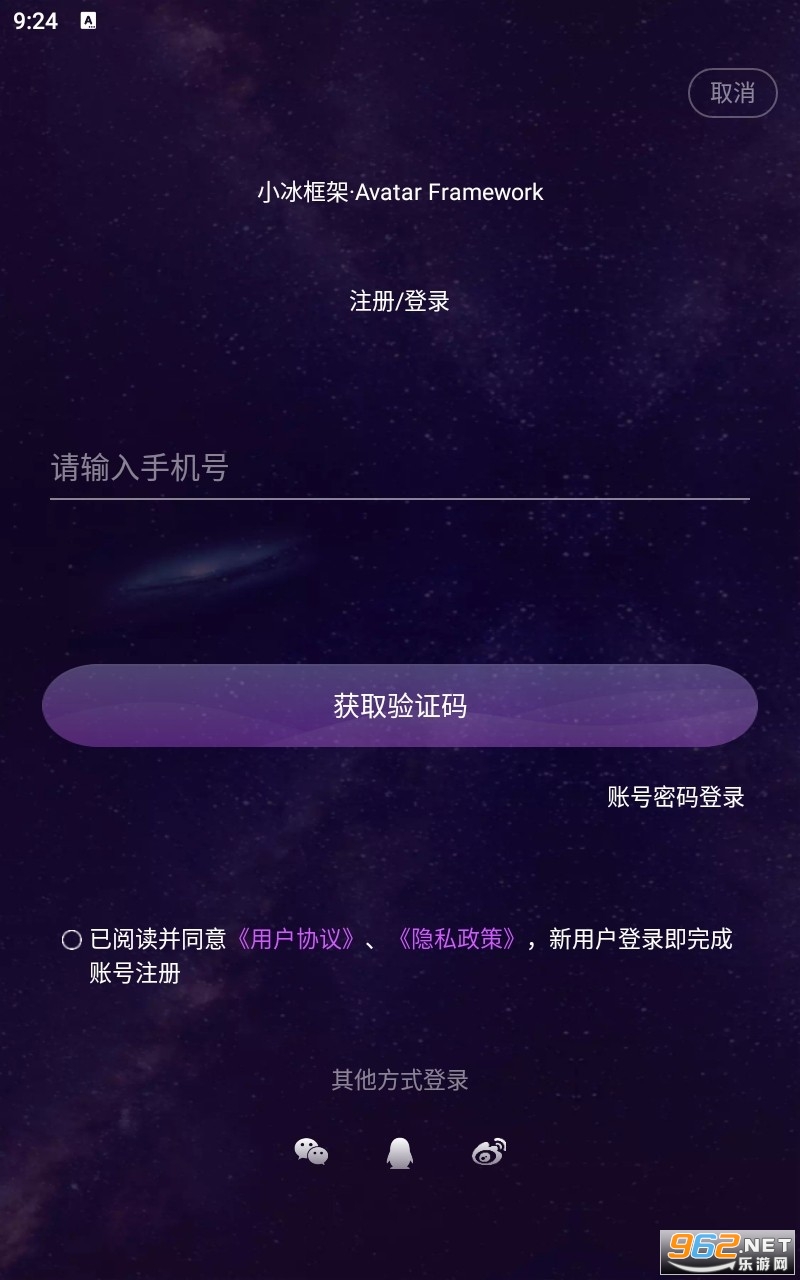Tap the 取消 cancel button

click(x=733, y=92)
